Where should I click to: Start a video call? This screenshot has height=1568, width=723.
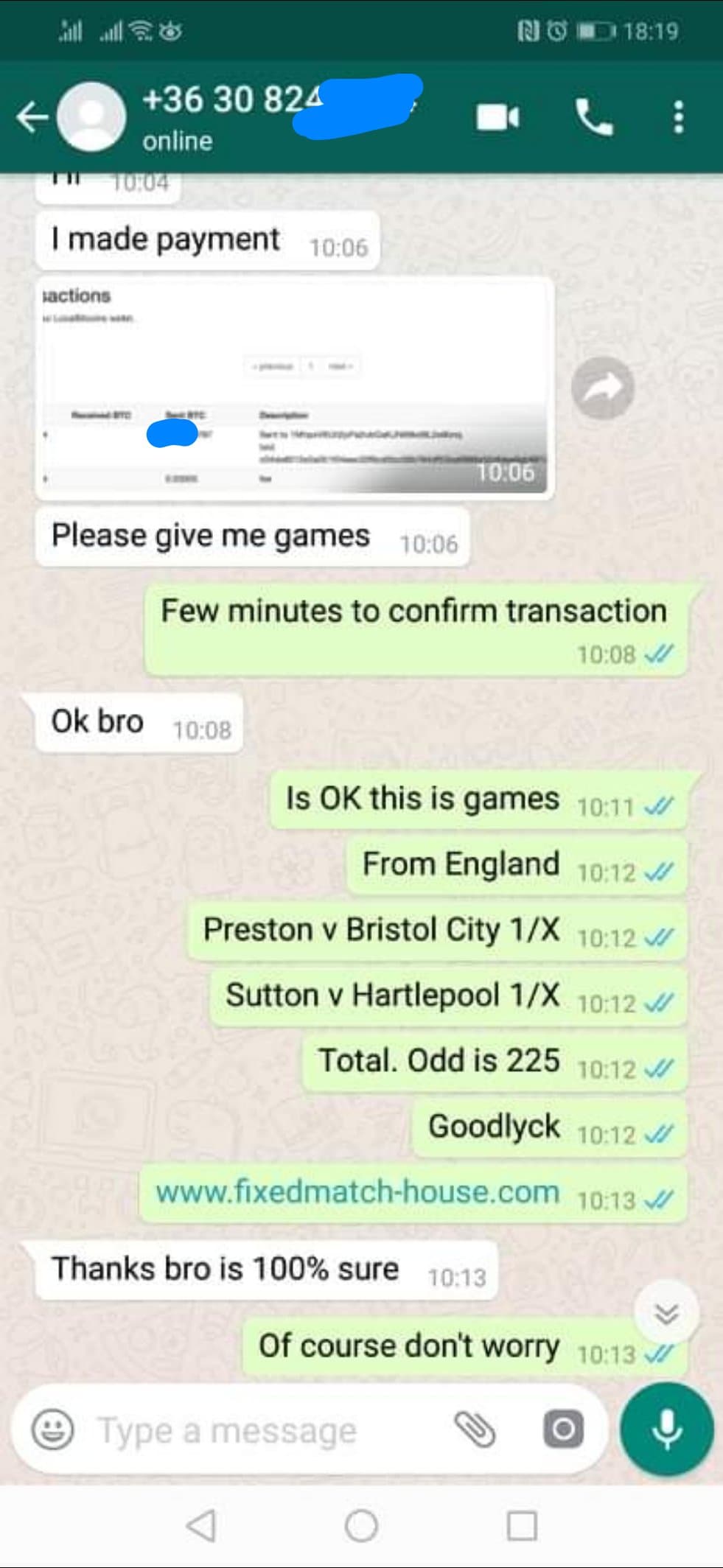(x=497, y=117)
